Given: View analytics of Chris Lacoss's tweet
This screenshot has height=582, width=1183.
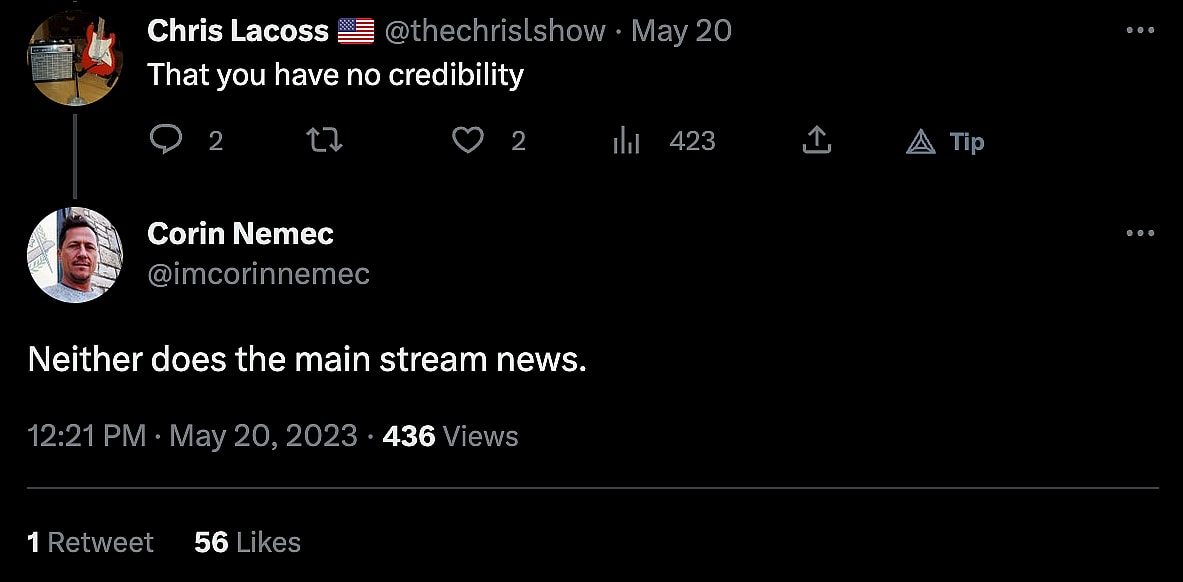Looking at the screenshot, I should [626, 141].
